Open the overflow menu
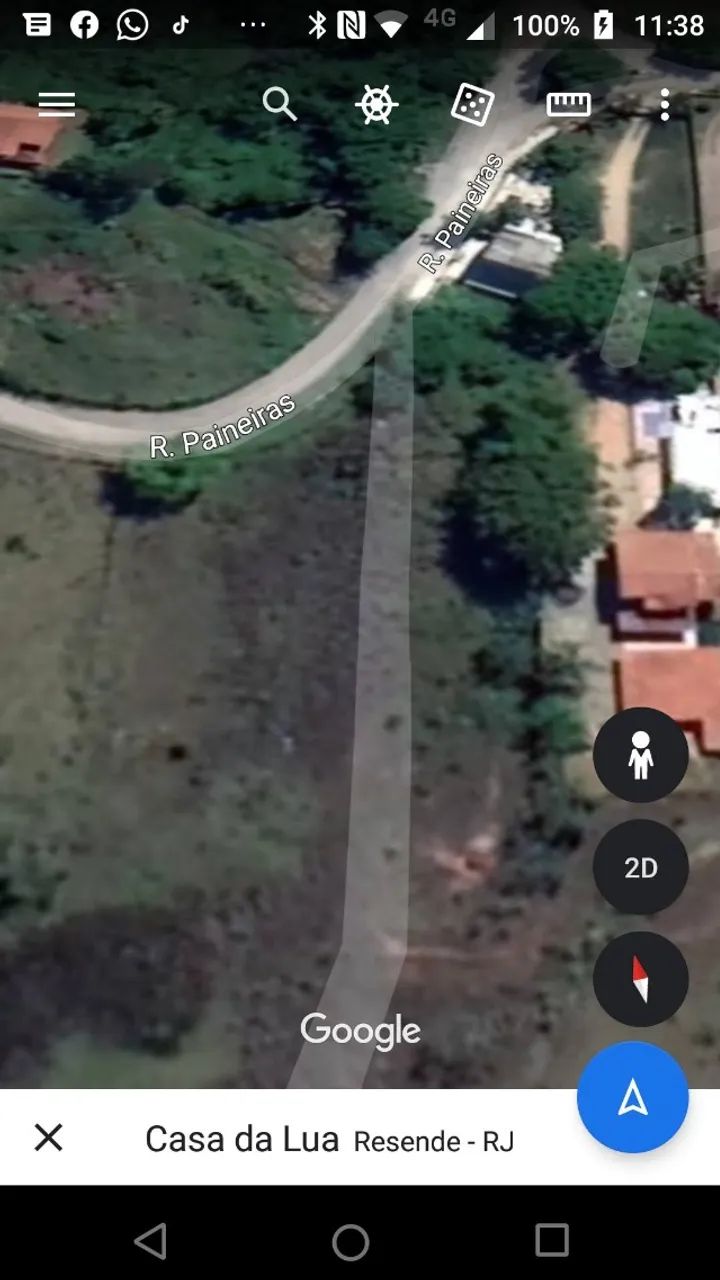Image resolution: width=720 pixels, height=1280 pixels. pyautogui.click(x=665, y=104)
